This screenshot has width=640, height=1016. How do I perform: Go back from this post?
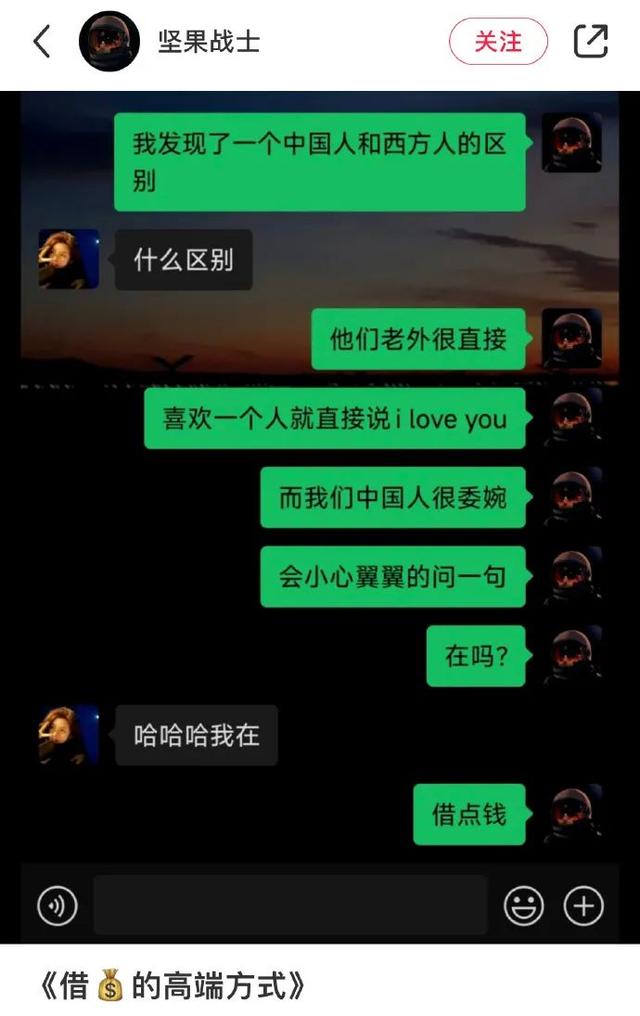(41, 42)
